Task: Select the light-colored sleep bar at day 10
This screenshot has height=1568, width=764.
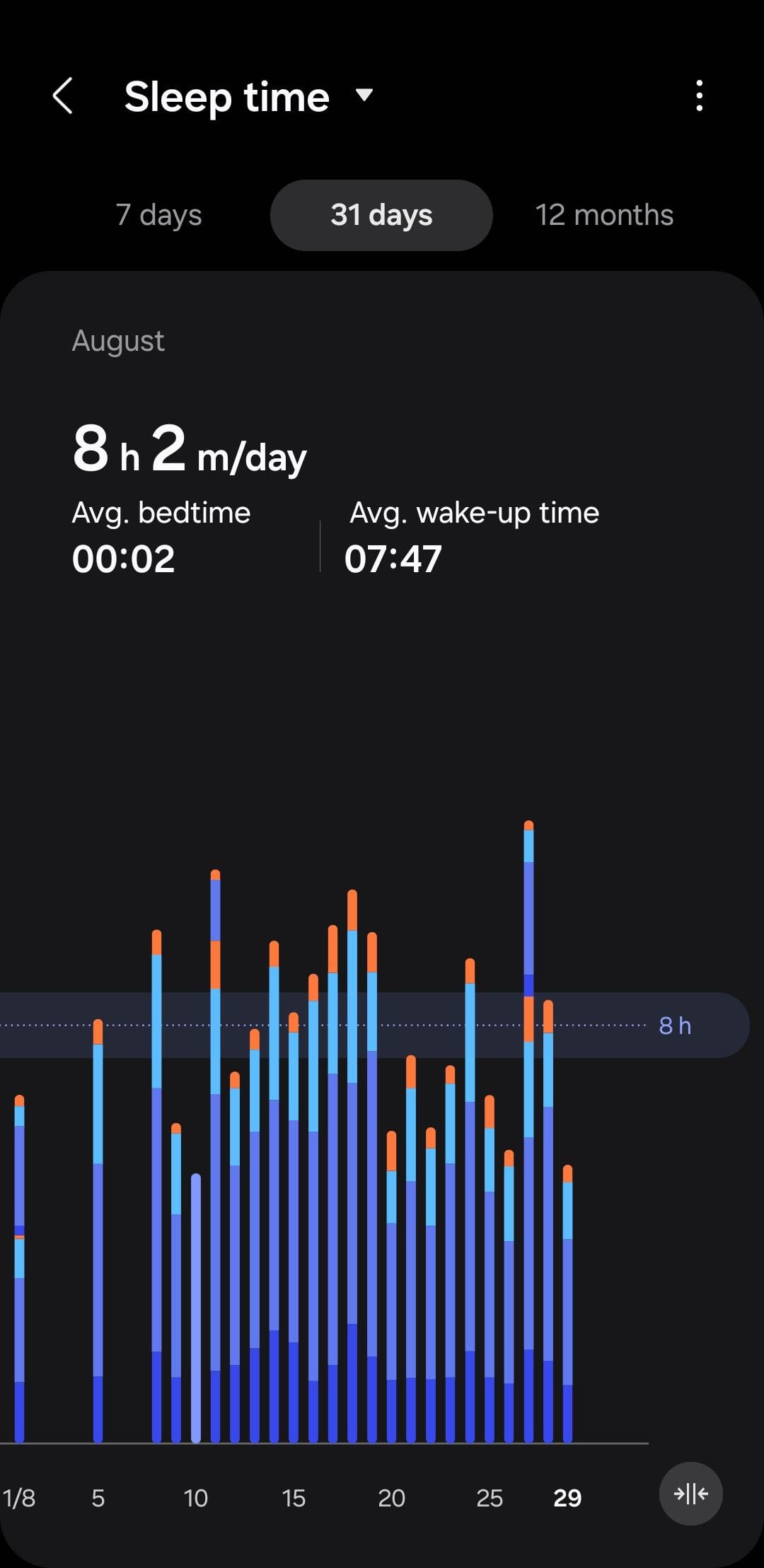Action: click(196, 1308)
